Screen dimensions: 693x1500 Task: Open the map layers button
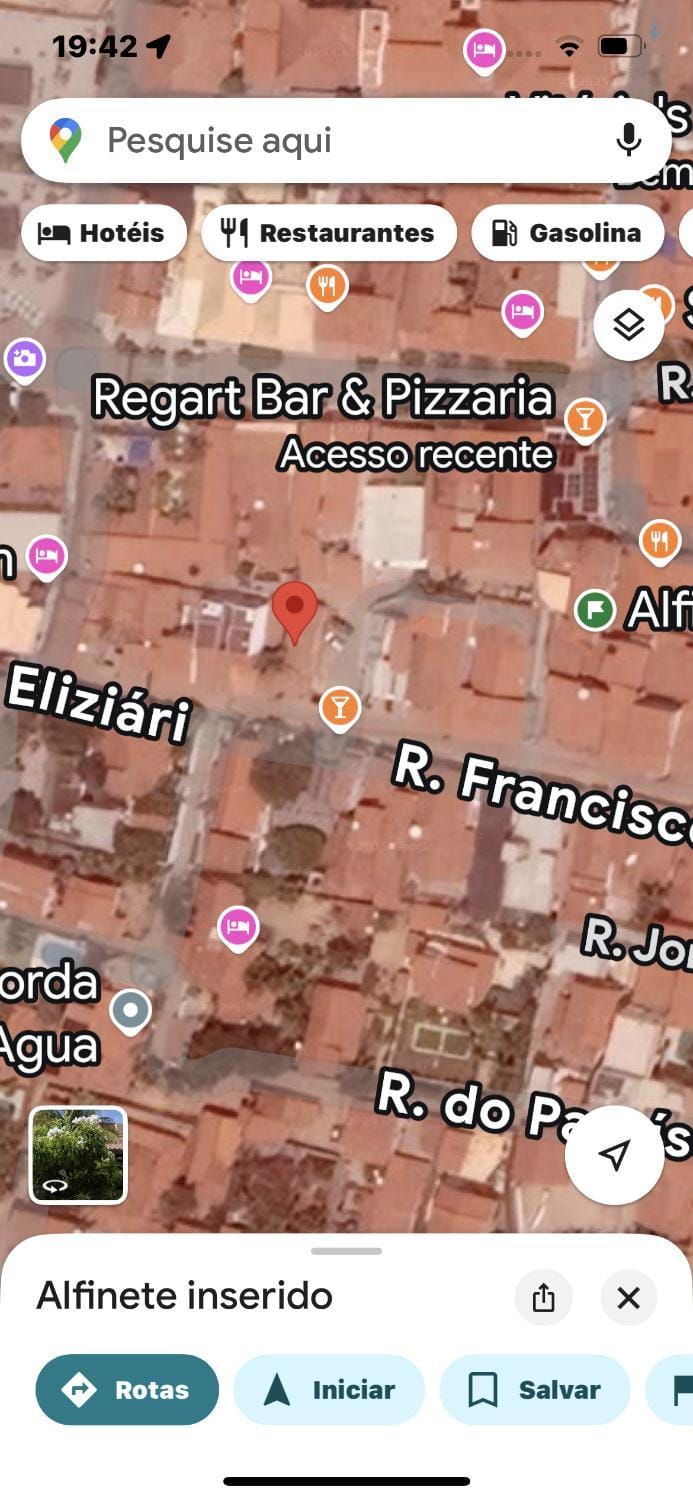(x=628, y=325)
